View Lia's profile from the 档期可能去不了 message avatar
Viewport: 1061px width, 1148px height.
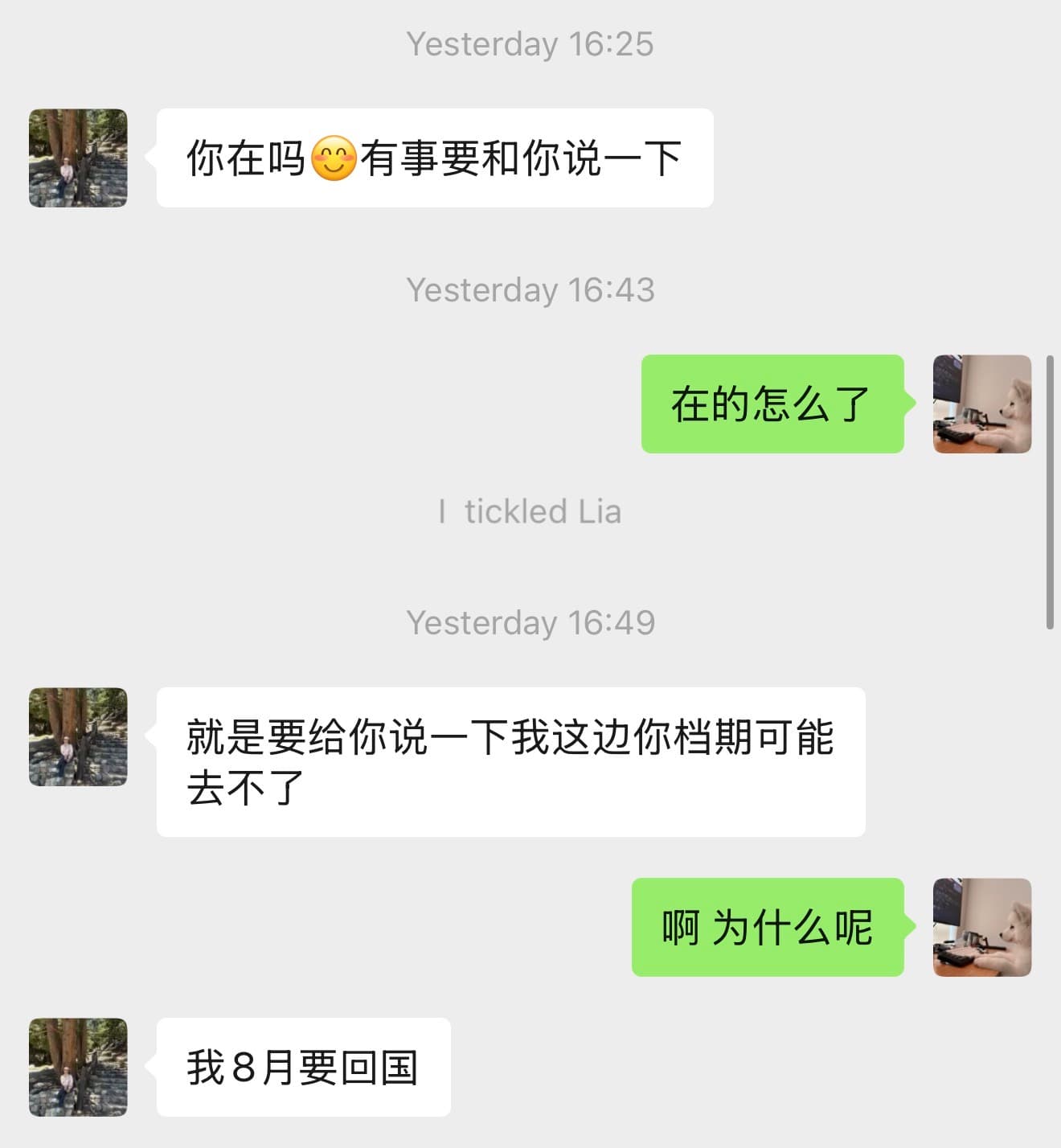point(78,736)
